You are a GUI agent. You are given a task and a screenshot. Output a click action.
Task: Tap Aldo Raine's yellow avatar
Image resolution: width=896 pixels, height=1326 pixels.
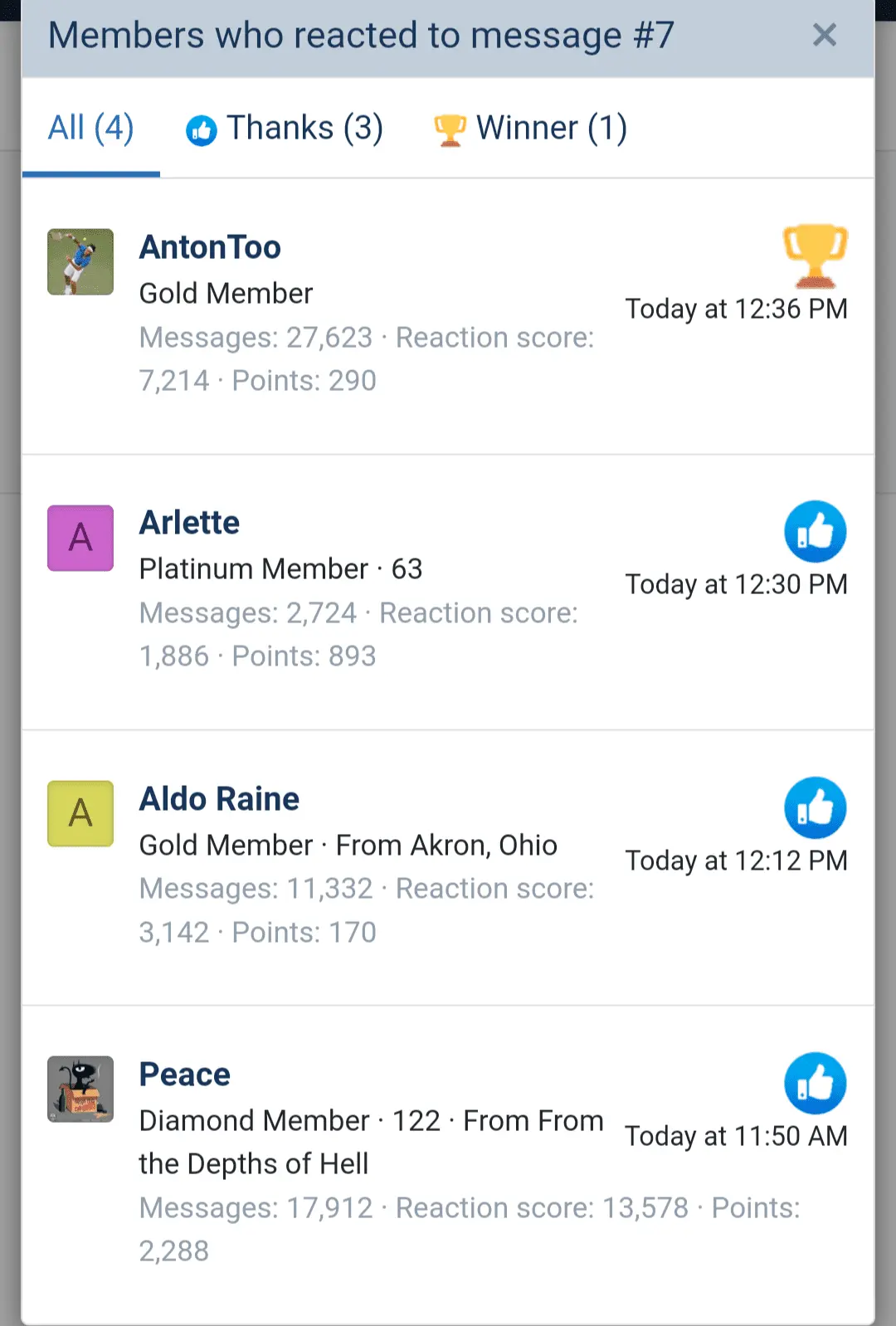pos(80,813)
